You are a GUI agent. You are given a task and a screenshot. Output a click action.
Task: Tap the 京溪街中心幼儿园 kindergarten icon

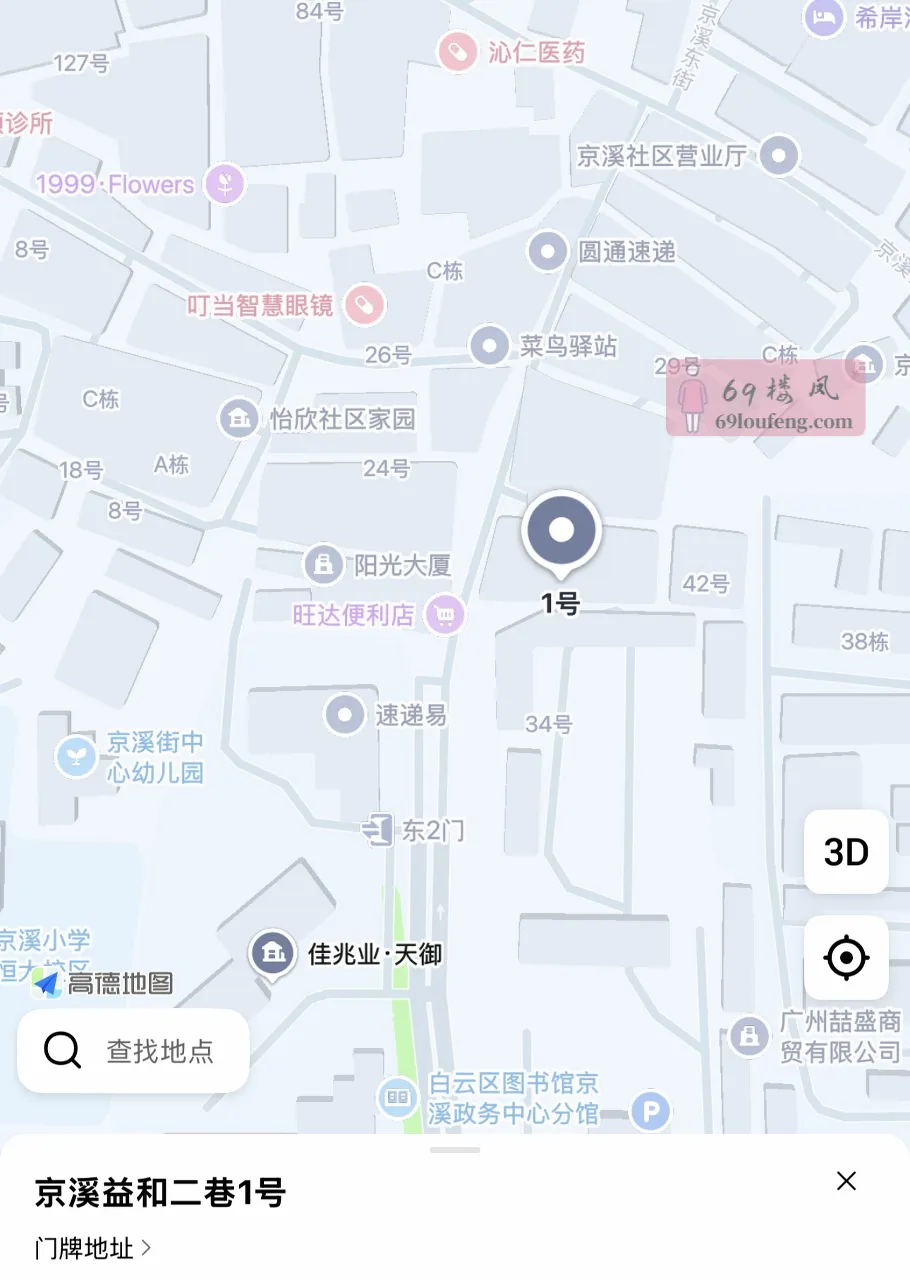79,755
